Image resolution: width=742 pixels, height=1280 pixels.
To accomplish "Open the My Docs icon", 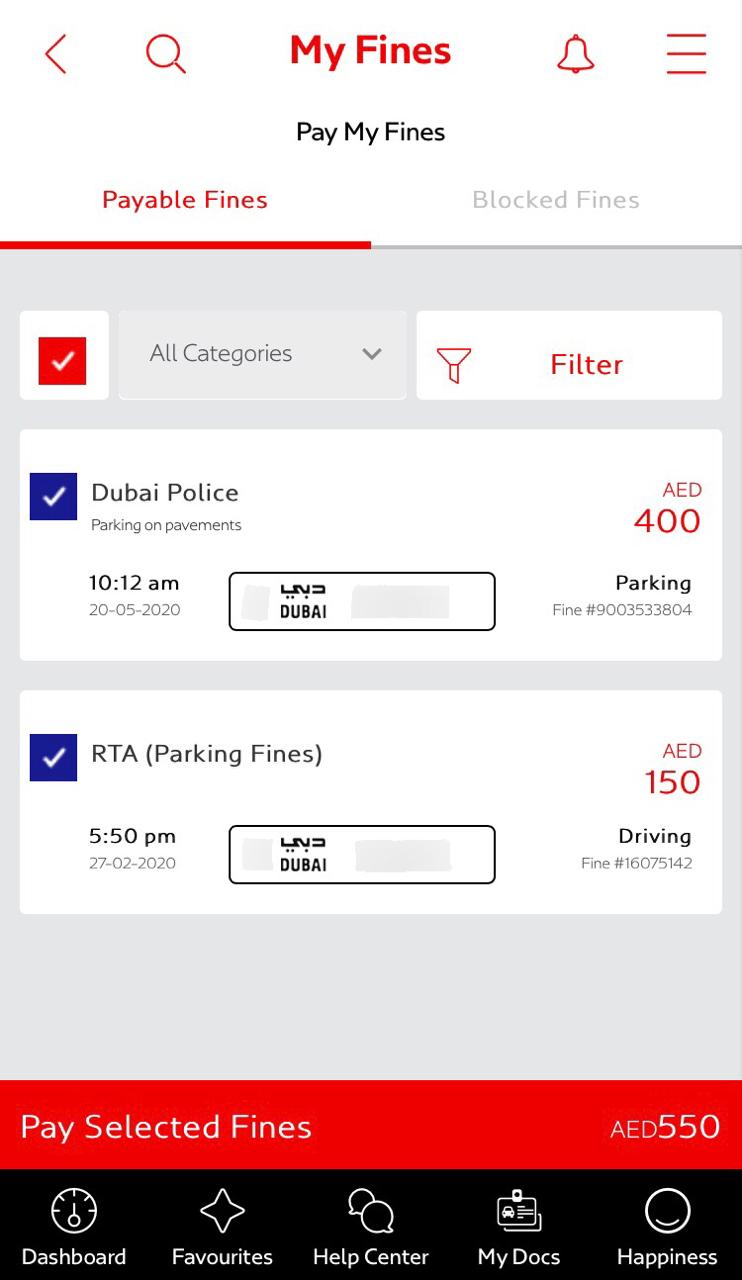I will 518,1212.
